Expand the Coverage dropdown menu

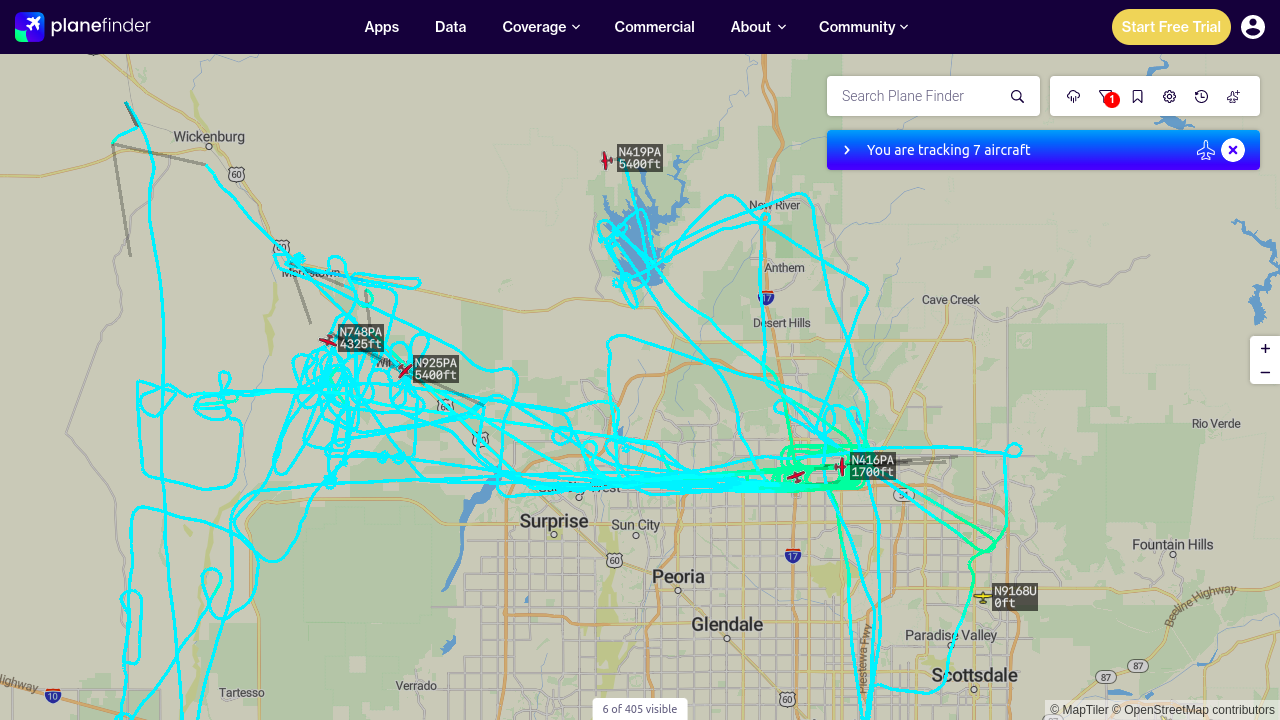pos(541,27)
